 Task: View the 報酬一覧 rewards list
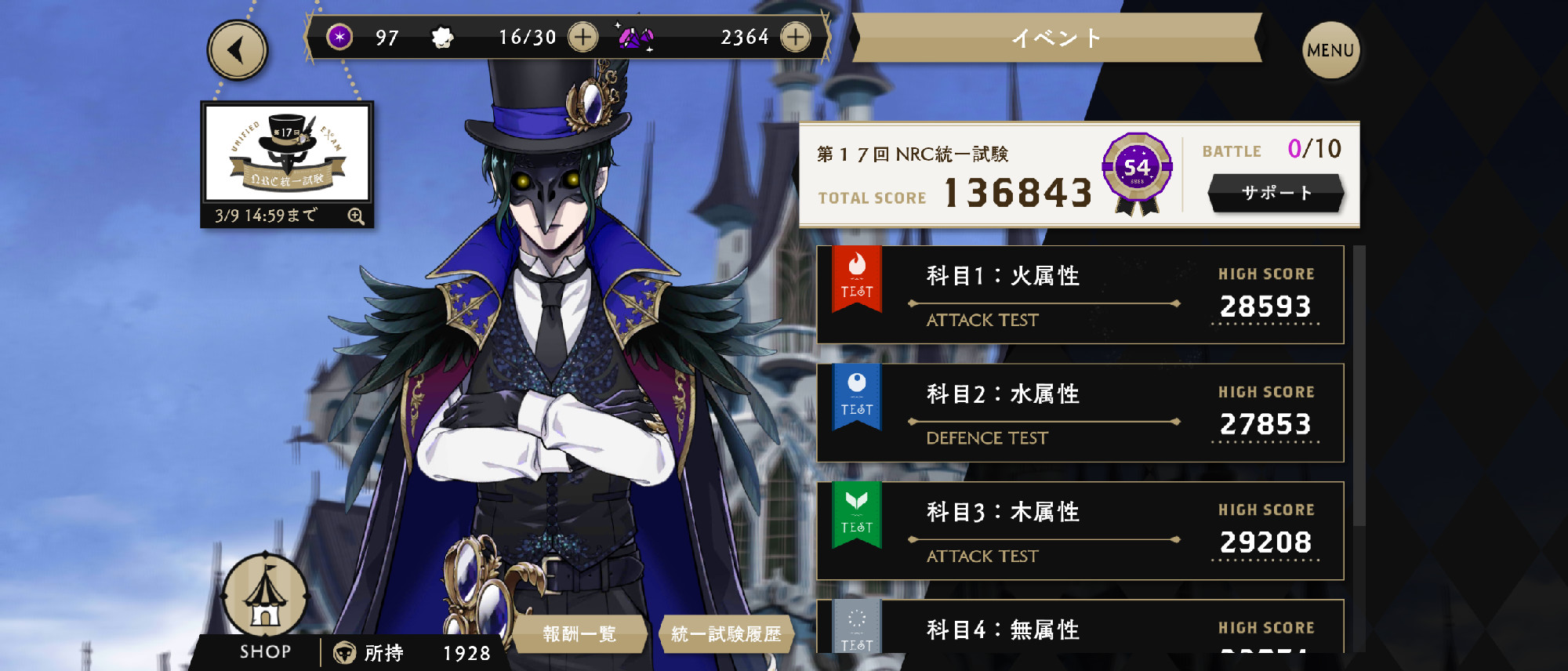click(x=580, y=633)
